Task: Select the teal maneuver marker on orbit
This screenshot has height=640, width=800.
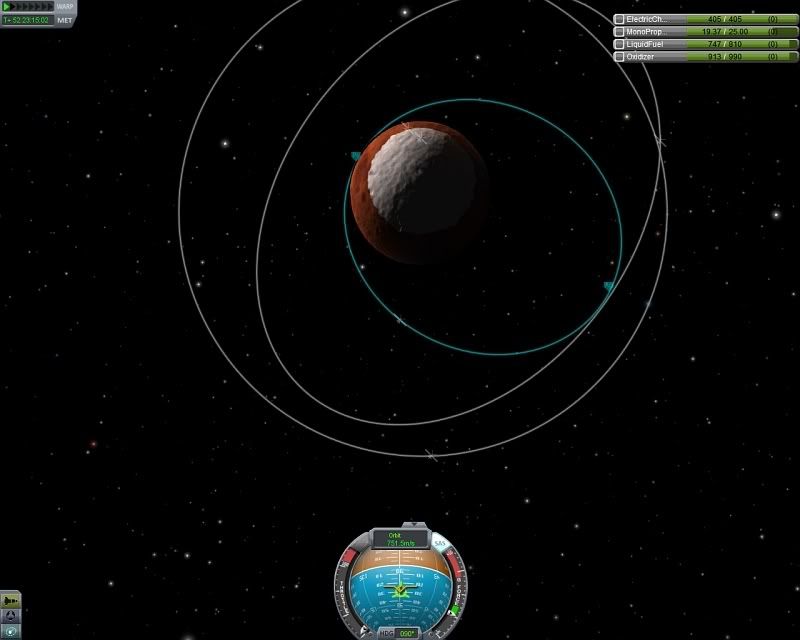Action: pyautogui.click(x=608, y=286)
